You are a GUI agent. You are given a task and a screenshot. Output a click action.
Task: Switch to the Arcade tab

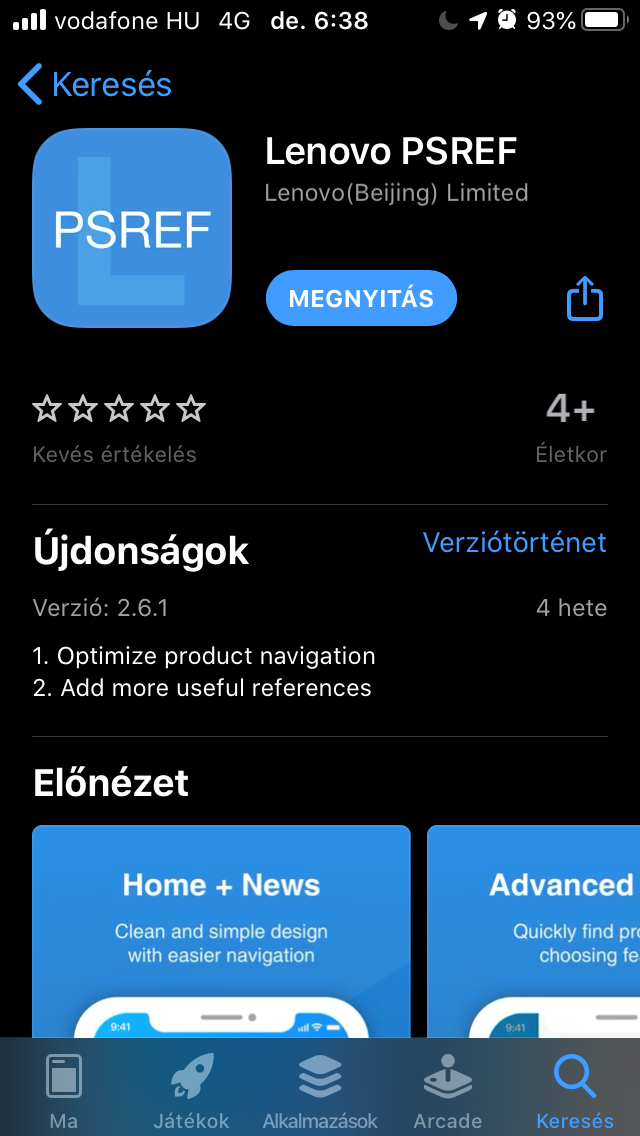tap(448, 1090)
